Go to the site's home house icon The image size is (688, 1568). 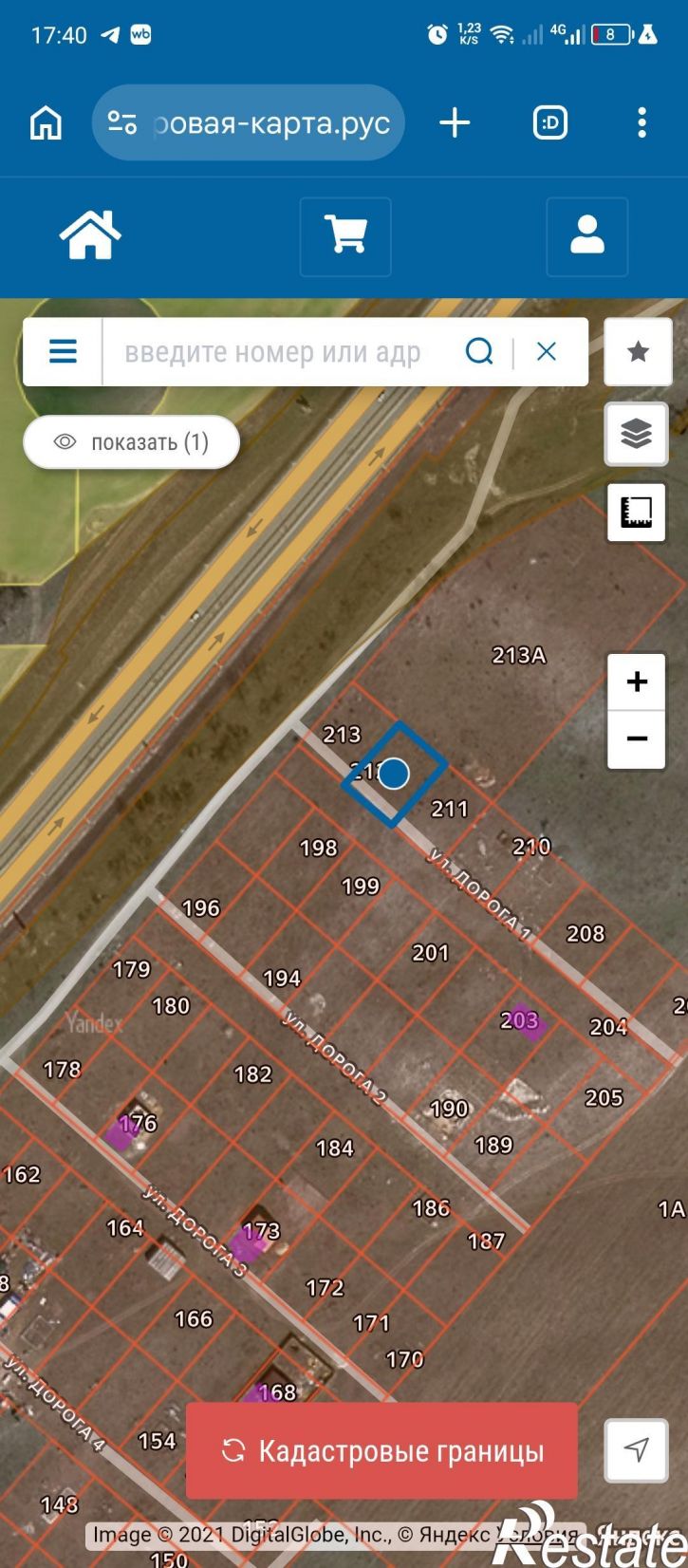91,235
